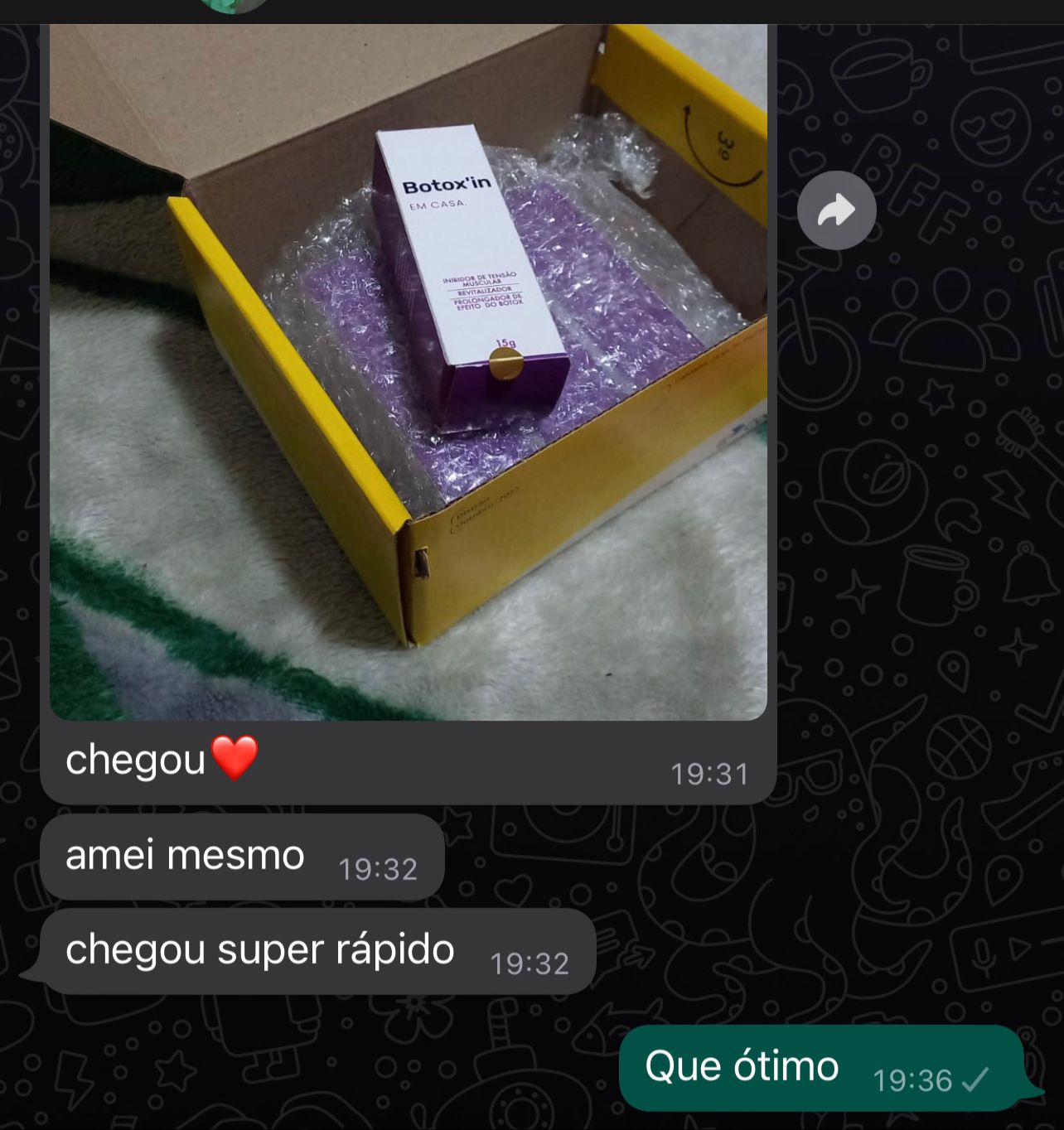This screenshot has height=1130, width=1064.
Task: Open the received product box photo
Action: [408, 373]
